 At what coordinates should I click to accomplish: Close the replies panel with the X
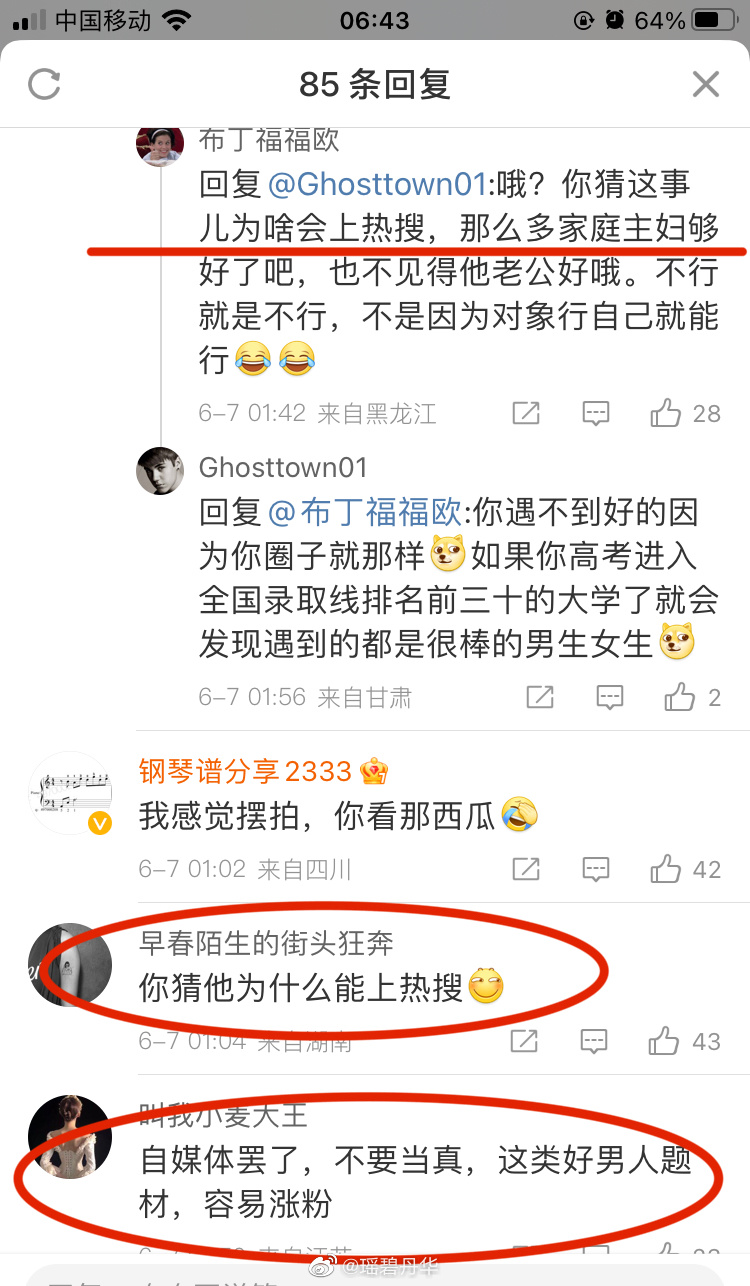click(x=705, y=84)
